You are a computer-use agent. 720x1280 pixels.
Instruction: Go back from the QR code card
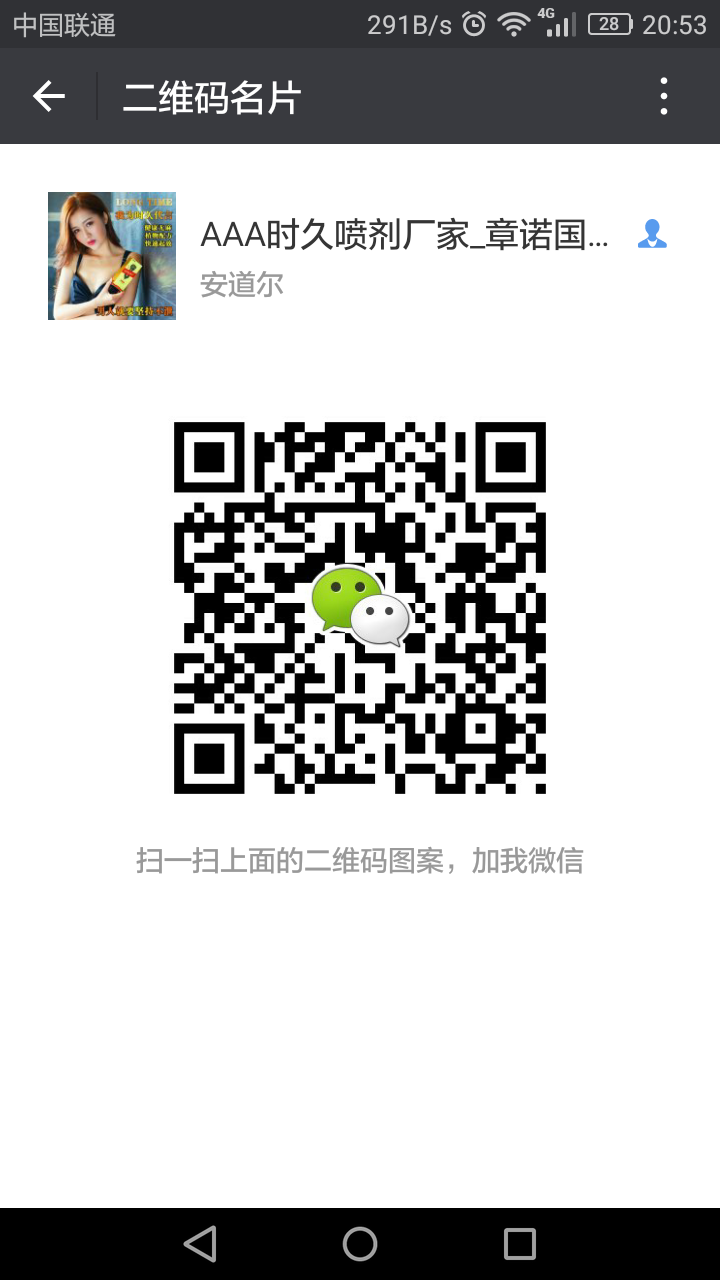click(x=48, y=96)
